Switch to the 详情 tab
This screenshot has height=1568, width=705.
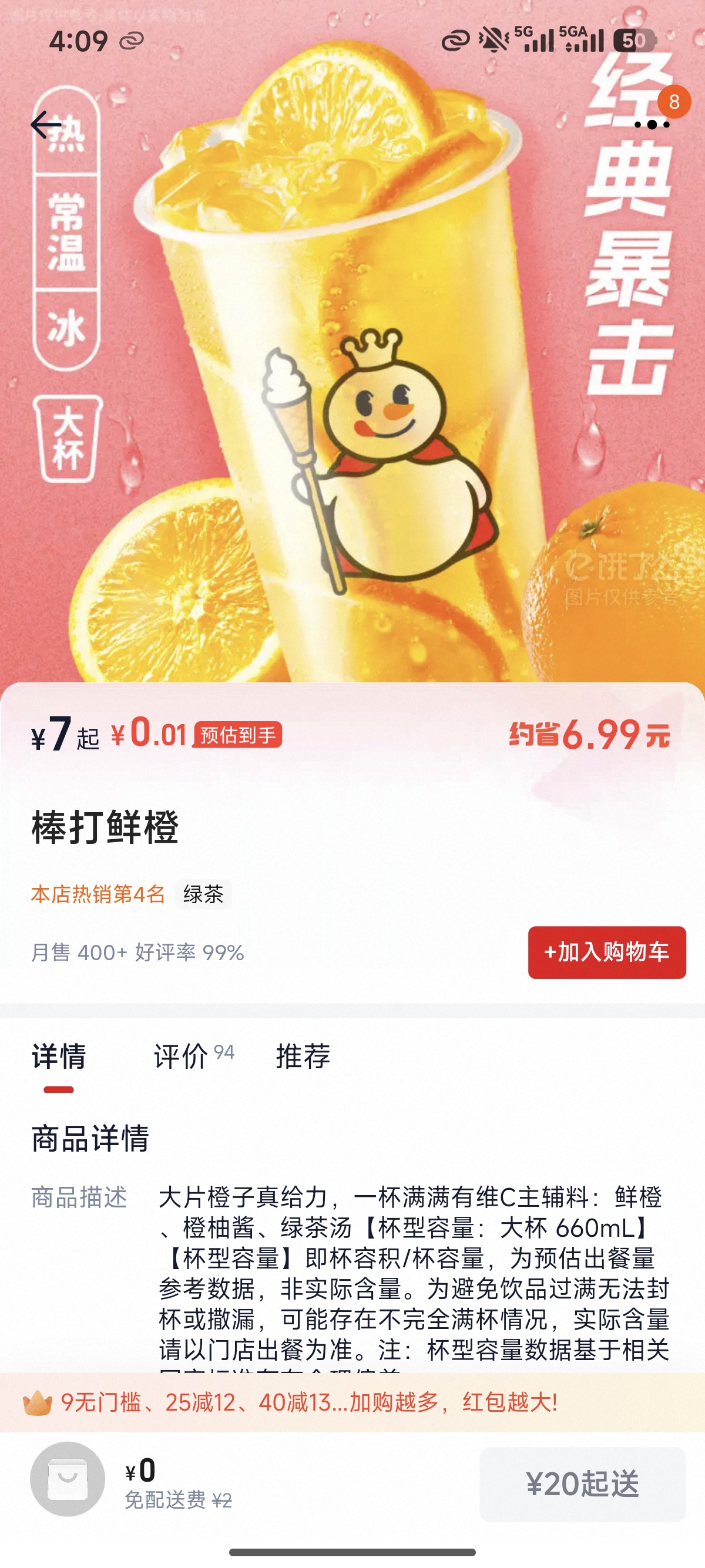click(x=58, y=1056)
